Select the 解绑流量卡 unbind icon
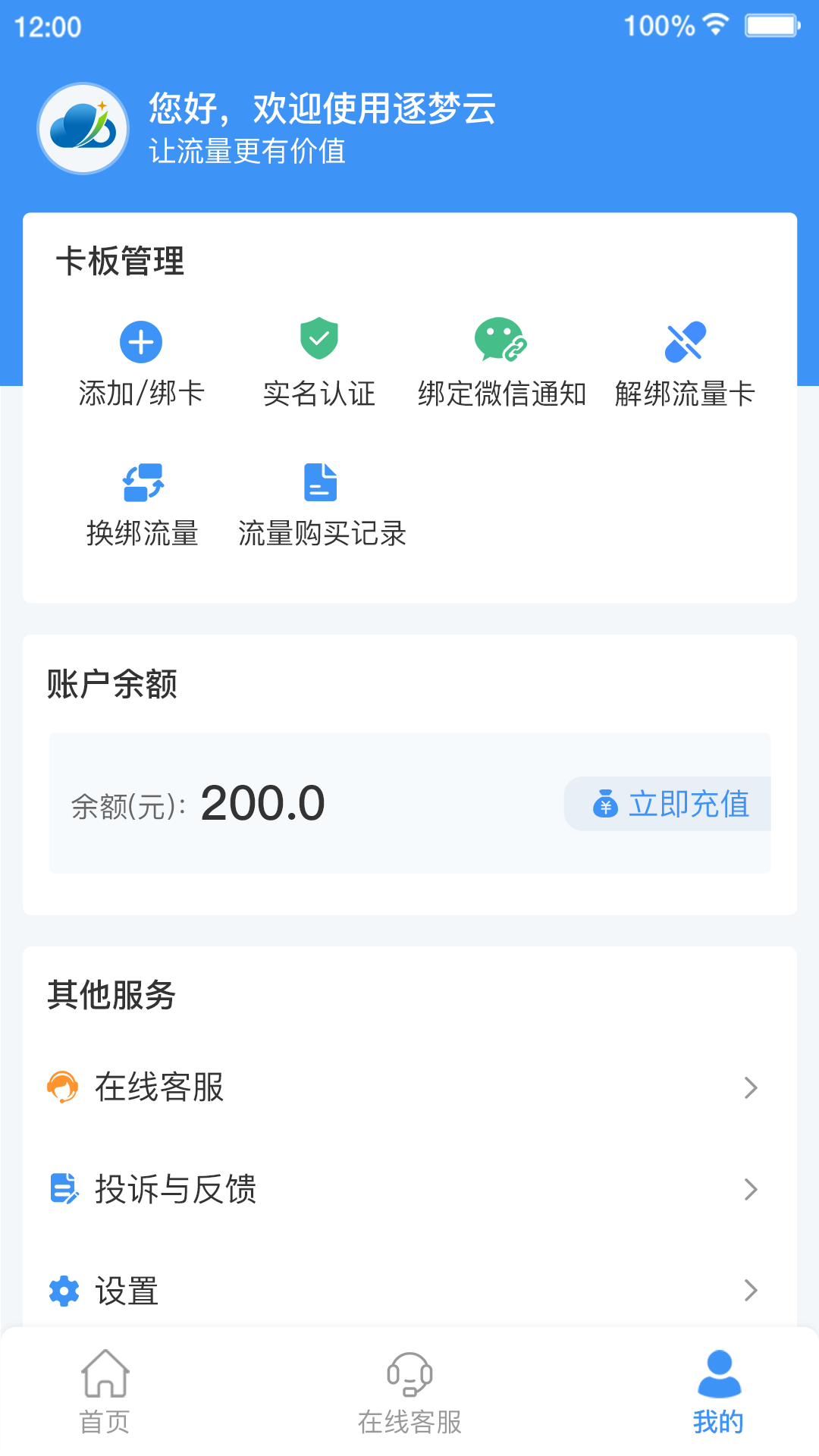819x1456 pixels. click(684, 342)
